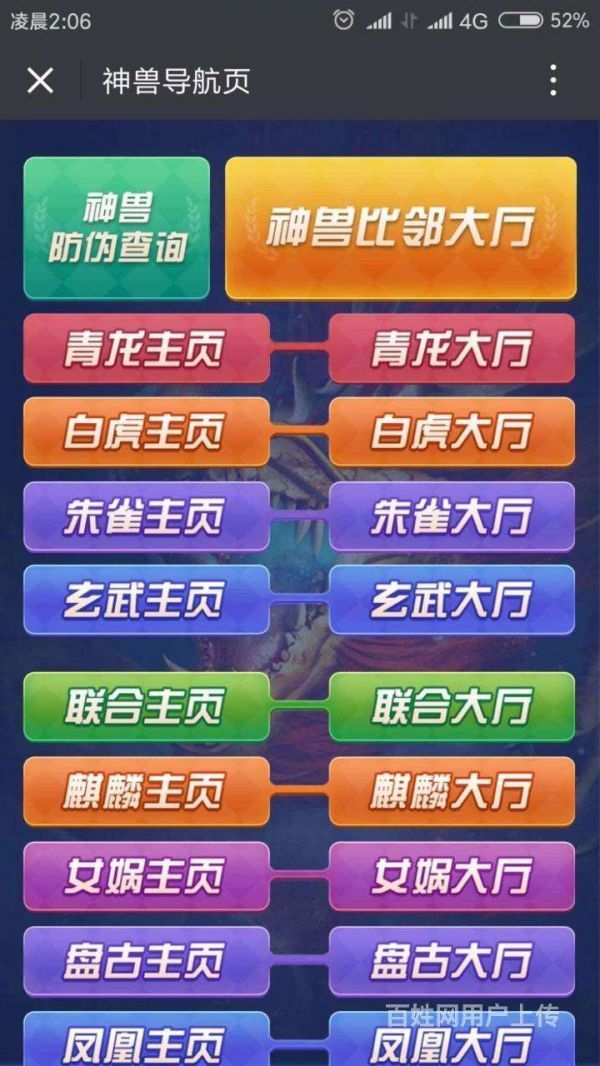The height and width of the screenshot is (1066, 600).
Task: Tap 麒麟大厅 button
Action: tap(452, 792)
